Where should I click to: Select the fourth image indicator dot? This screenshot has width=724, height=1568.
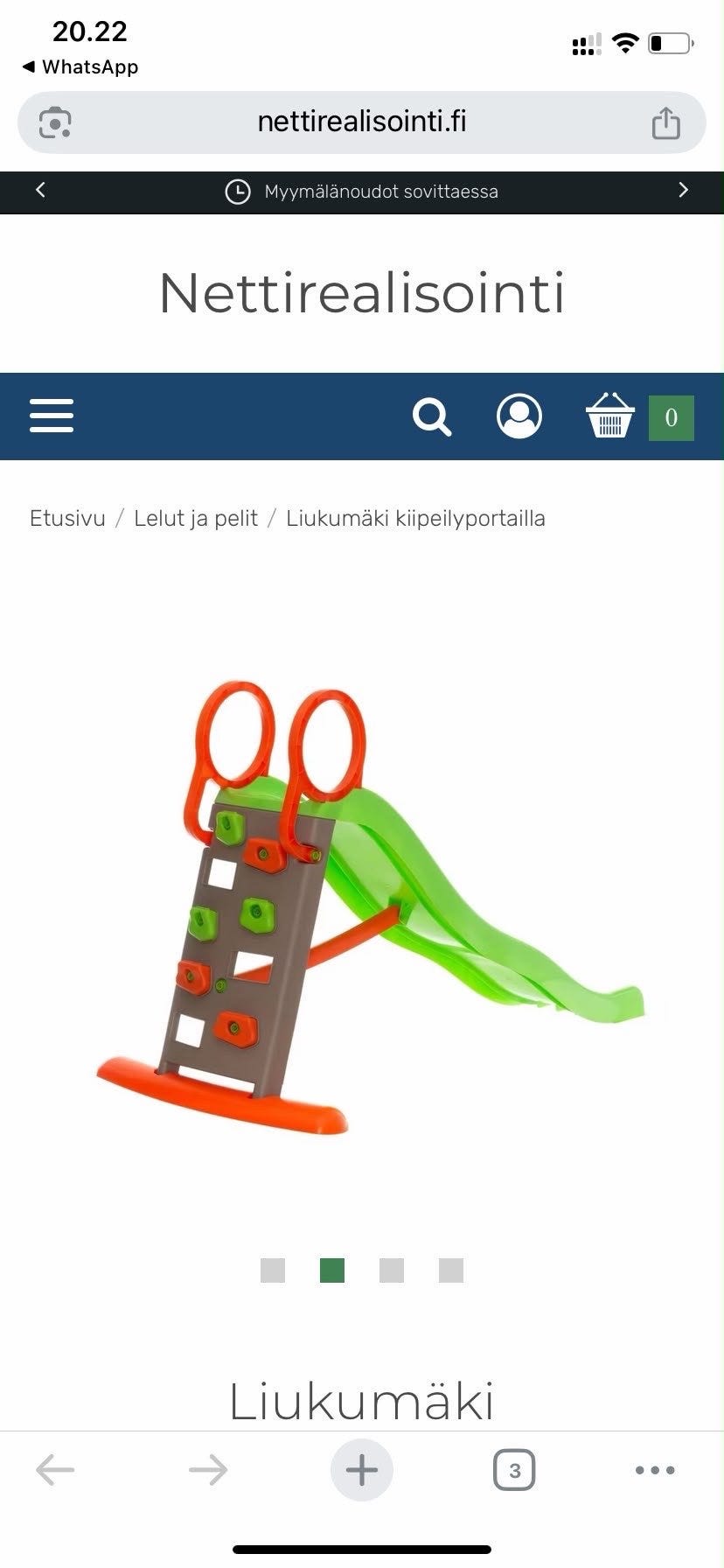451,1270
